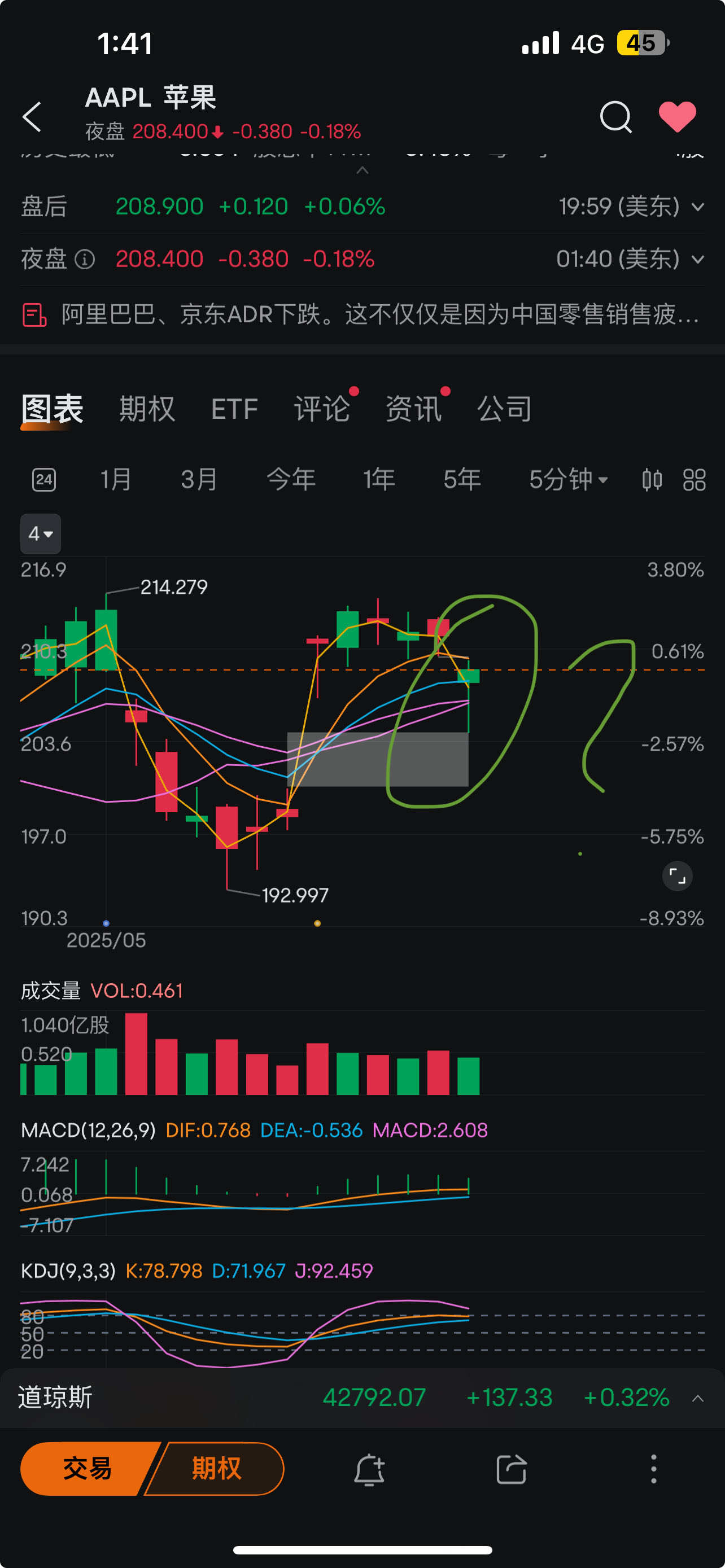725x1568 pixels.
Task: Switch to the 期权 top tab
Action: tap(147, 409)
